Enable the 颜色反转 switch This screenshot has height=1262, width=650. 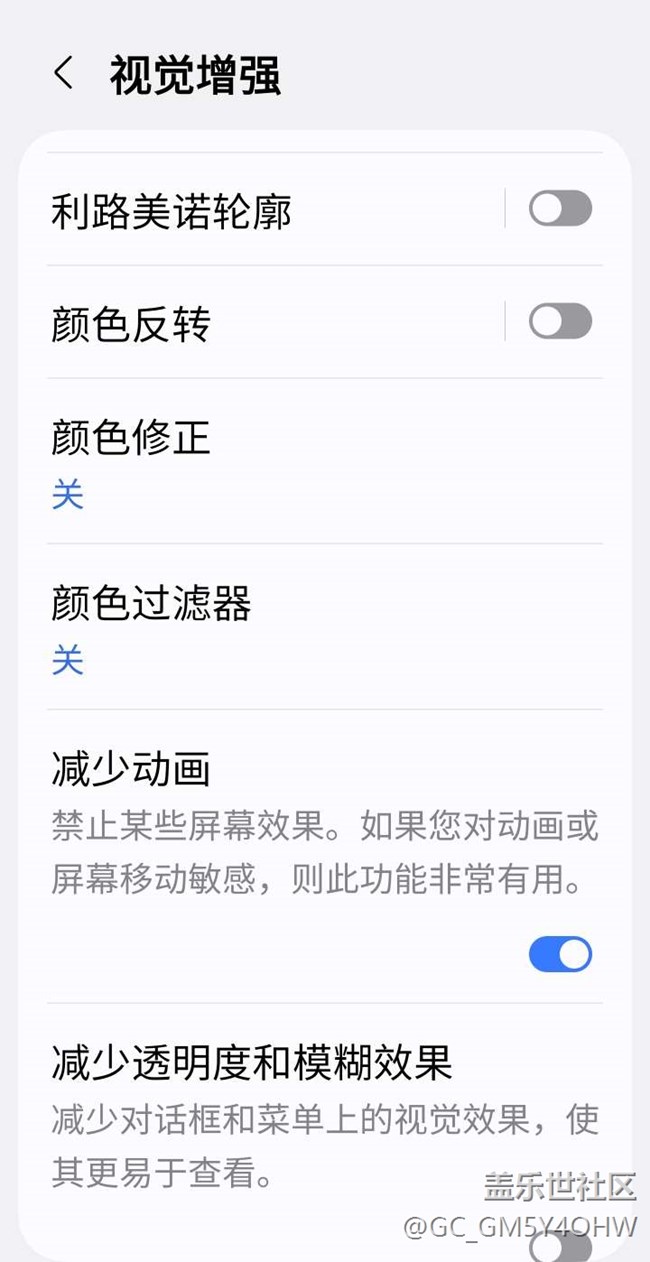(x=560, y=322)
